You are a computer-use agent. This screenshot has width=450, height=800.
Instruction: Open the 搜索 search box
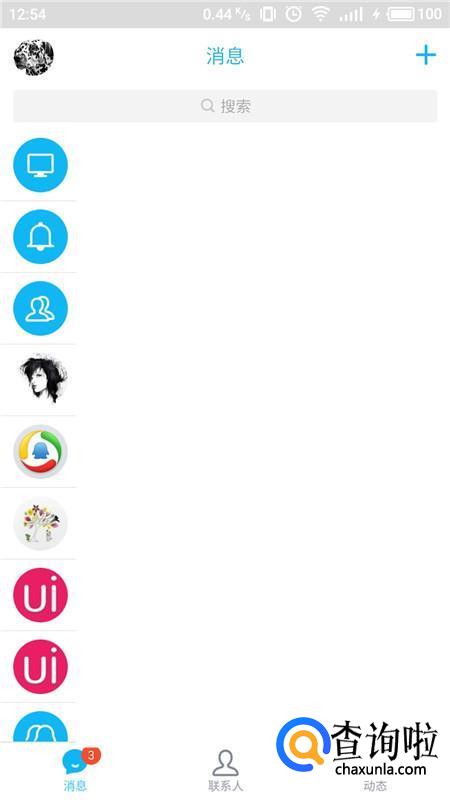coord(225,106)
